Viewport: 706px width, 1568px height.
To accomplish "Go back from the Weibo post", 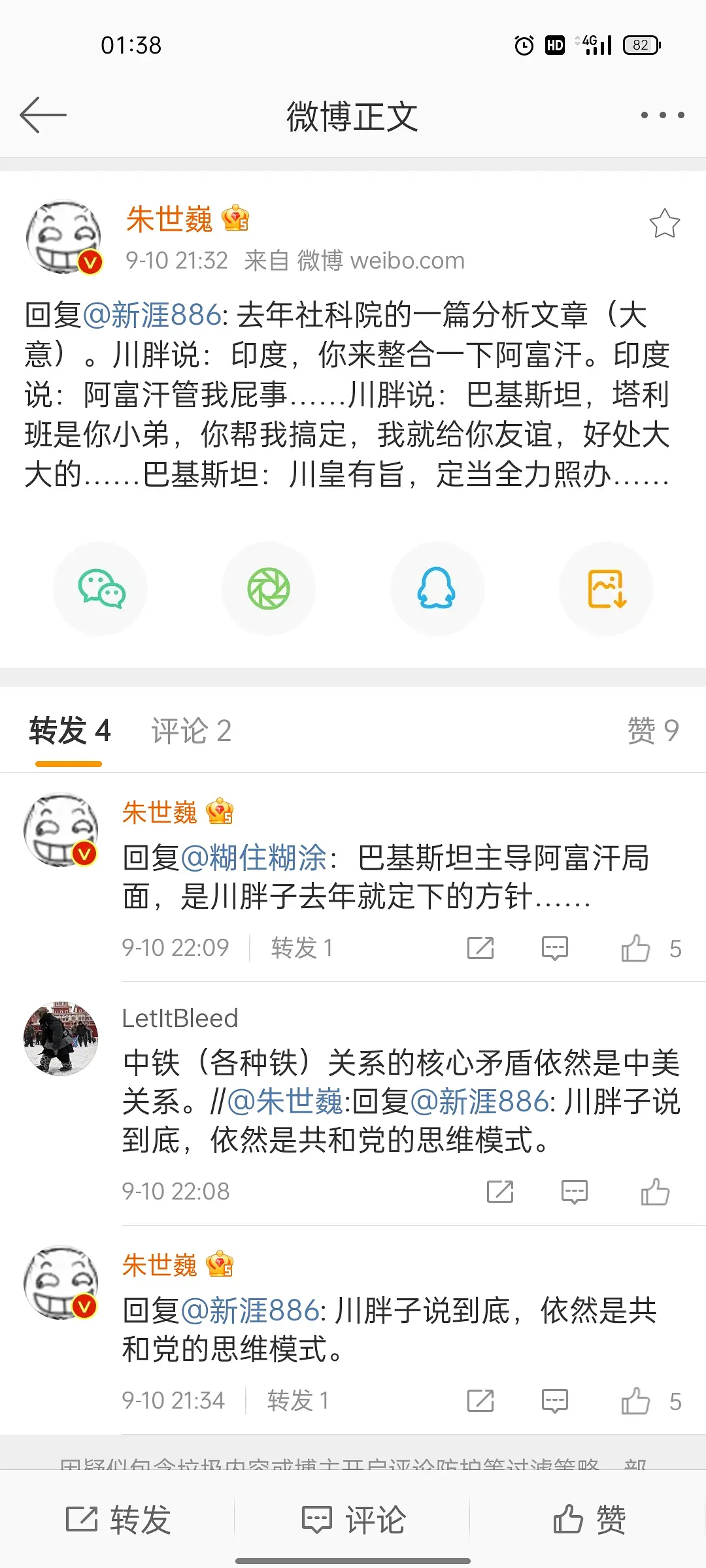I will click(43, 115).
